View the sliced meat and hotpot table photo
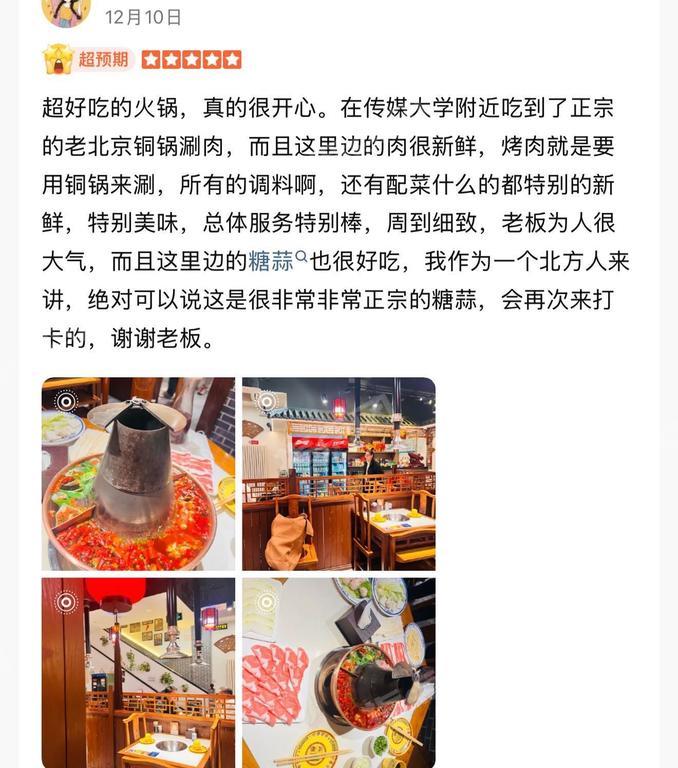The height and width of the screenshot is (768, 678). tap(339, 672)
